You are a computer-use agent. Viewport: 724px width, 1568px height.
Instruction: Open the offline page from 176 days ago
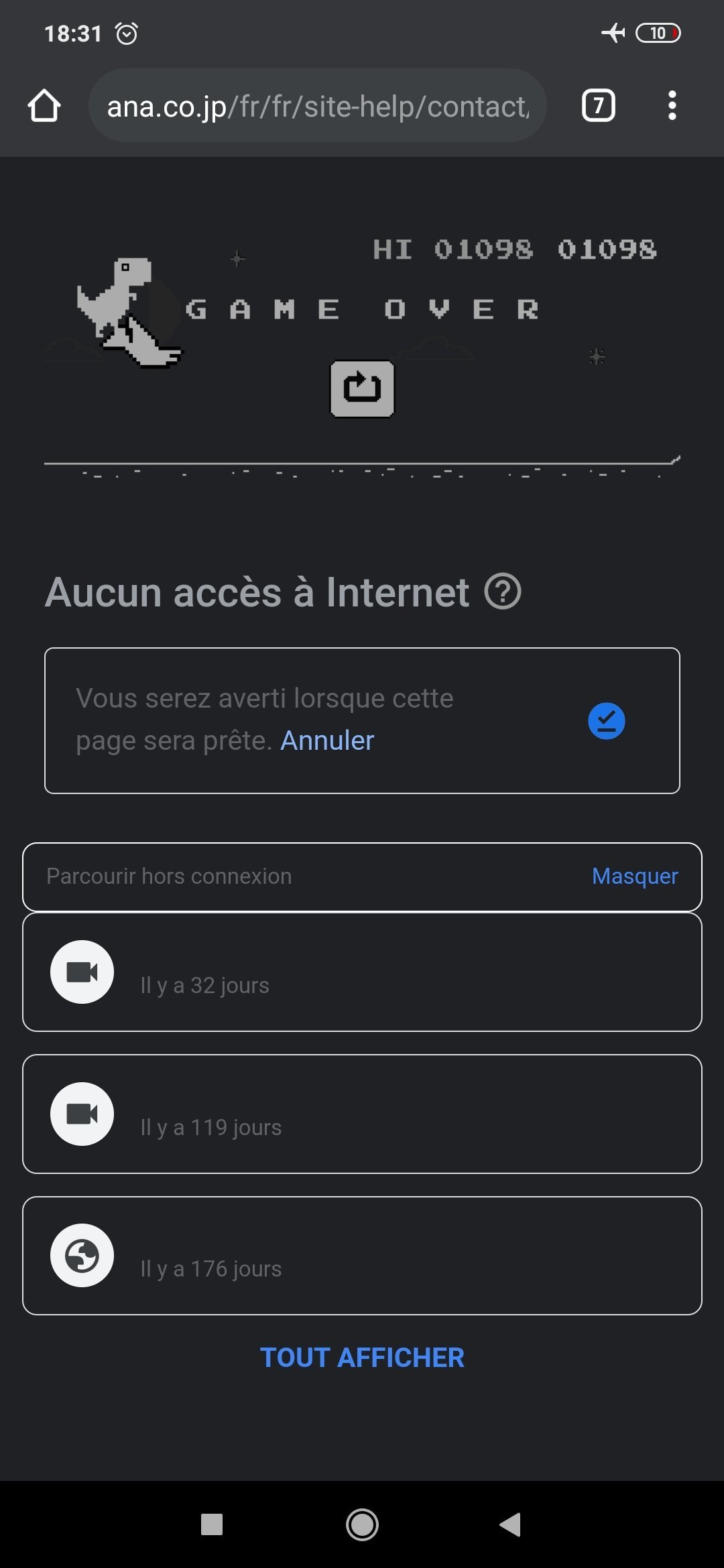[x=362, y=1256]
